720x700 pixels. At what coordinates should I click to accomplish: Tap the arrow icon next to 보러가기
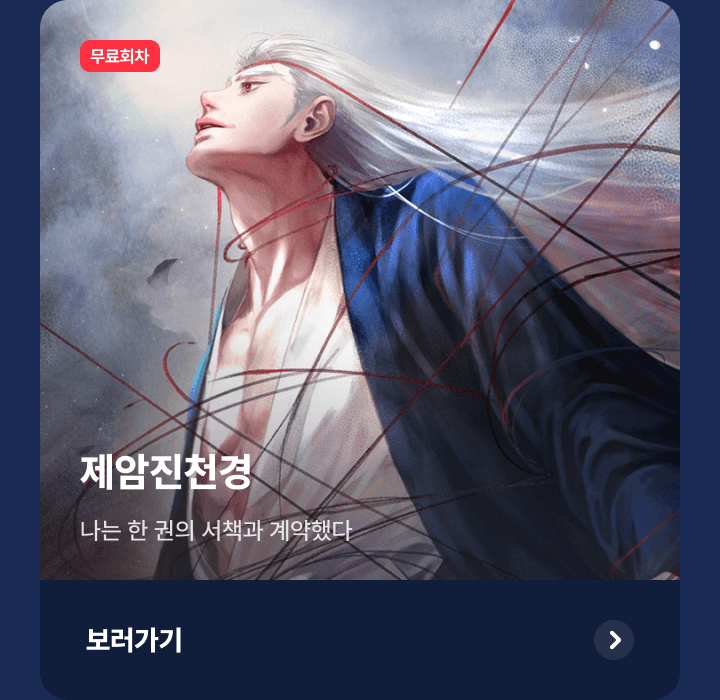pyautogui.click(x=614, y=640)
